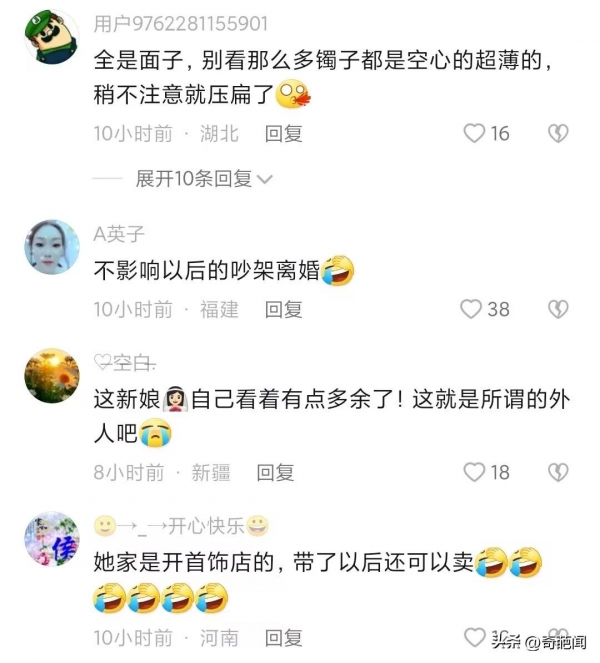Reply to 开心快乐's comment about 首饰店
The height and width of the screenshot is (663, 600).
click(284, 637)
